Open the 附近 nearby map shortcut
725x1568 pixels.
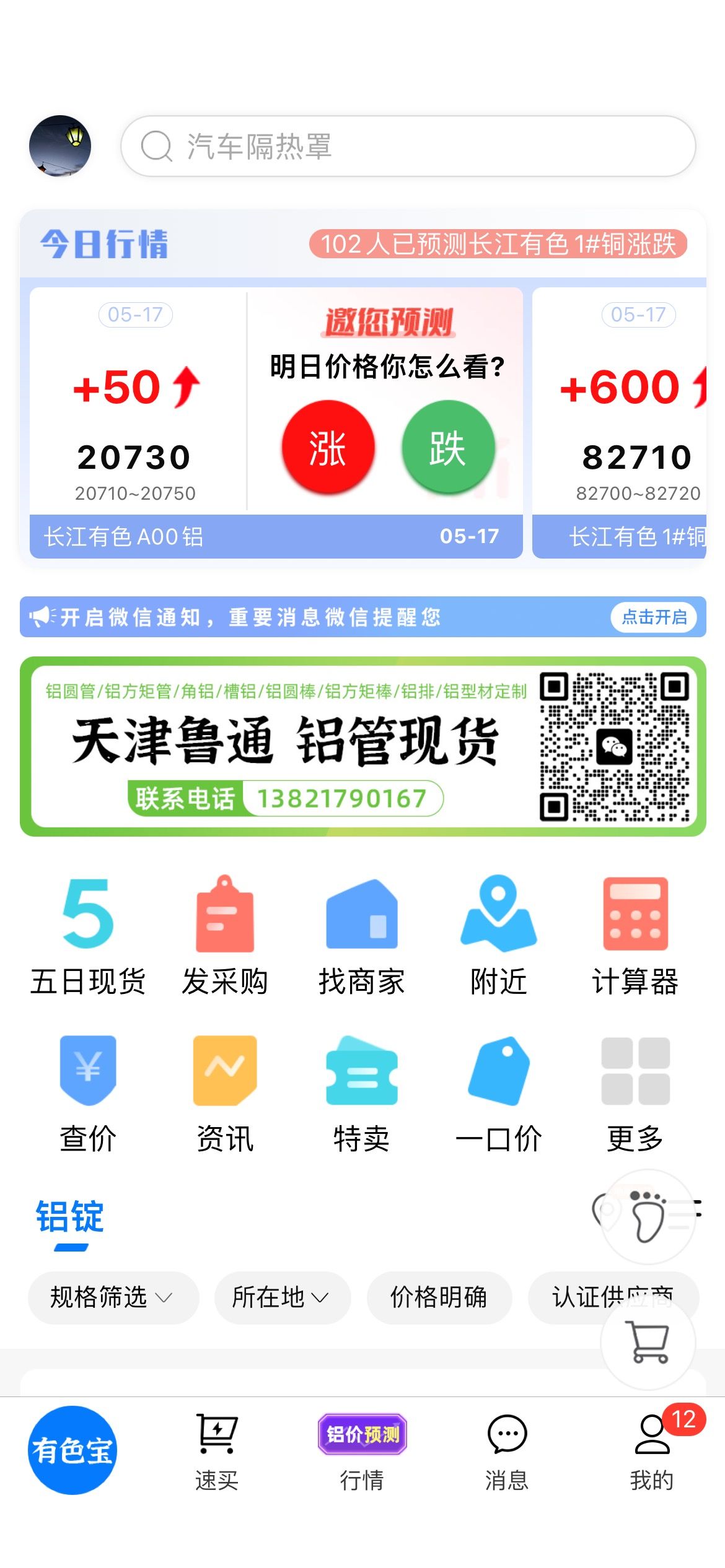[x=499, y=935]
